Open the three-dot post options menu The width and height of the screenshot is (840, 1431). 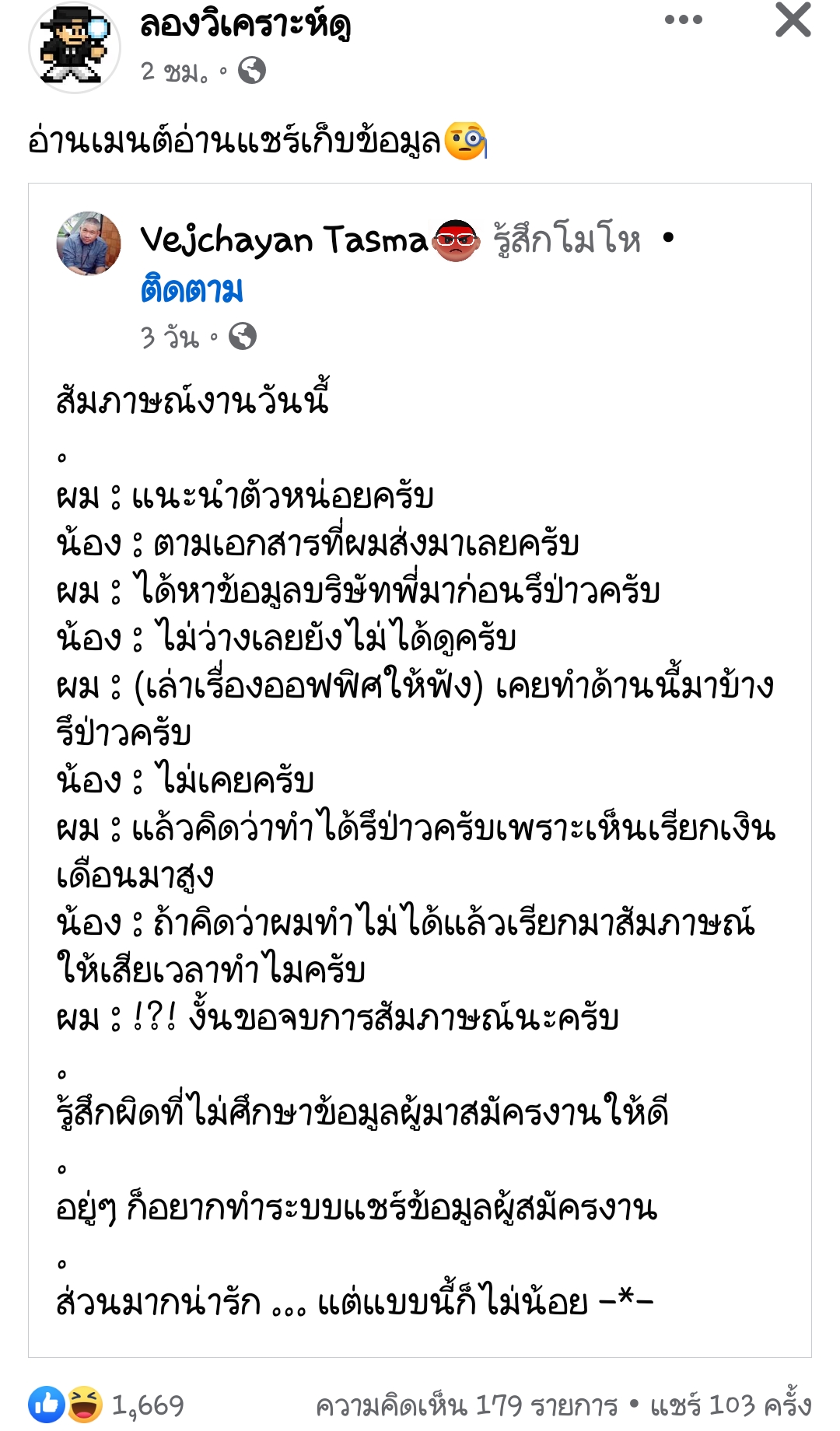[684, 20]
